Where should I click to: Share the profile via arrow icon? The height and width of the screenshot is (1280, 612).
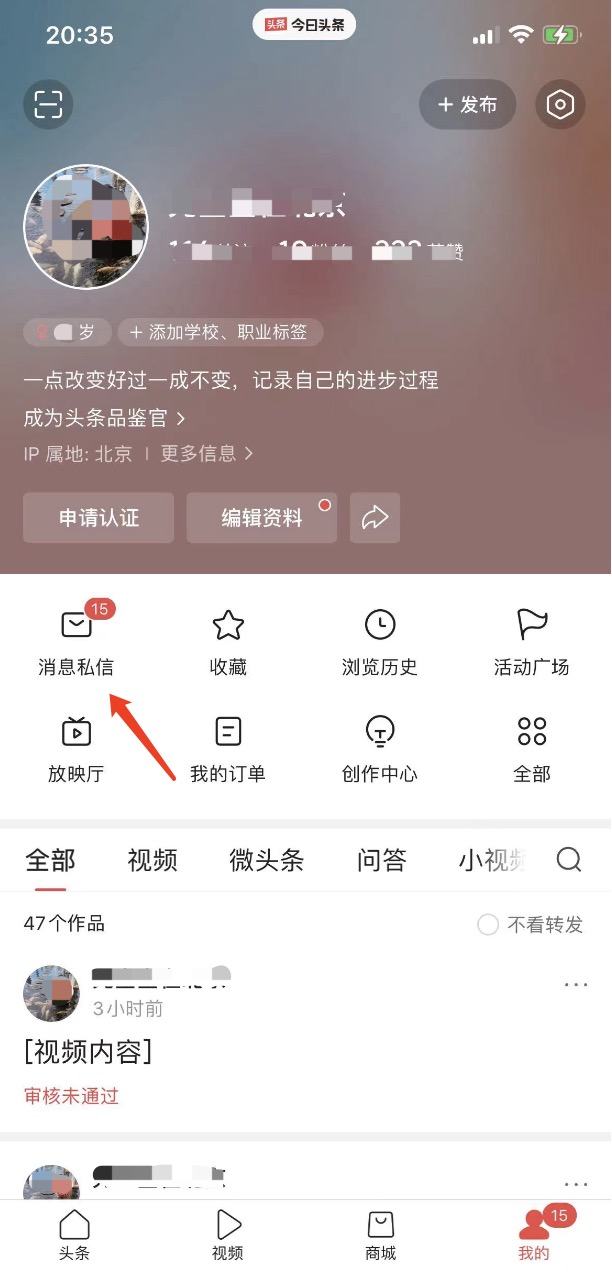pos(375,518)
